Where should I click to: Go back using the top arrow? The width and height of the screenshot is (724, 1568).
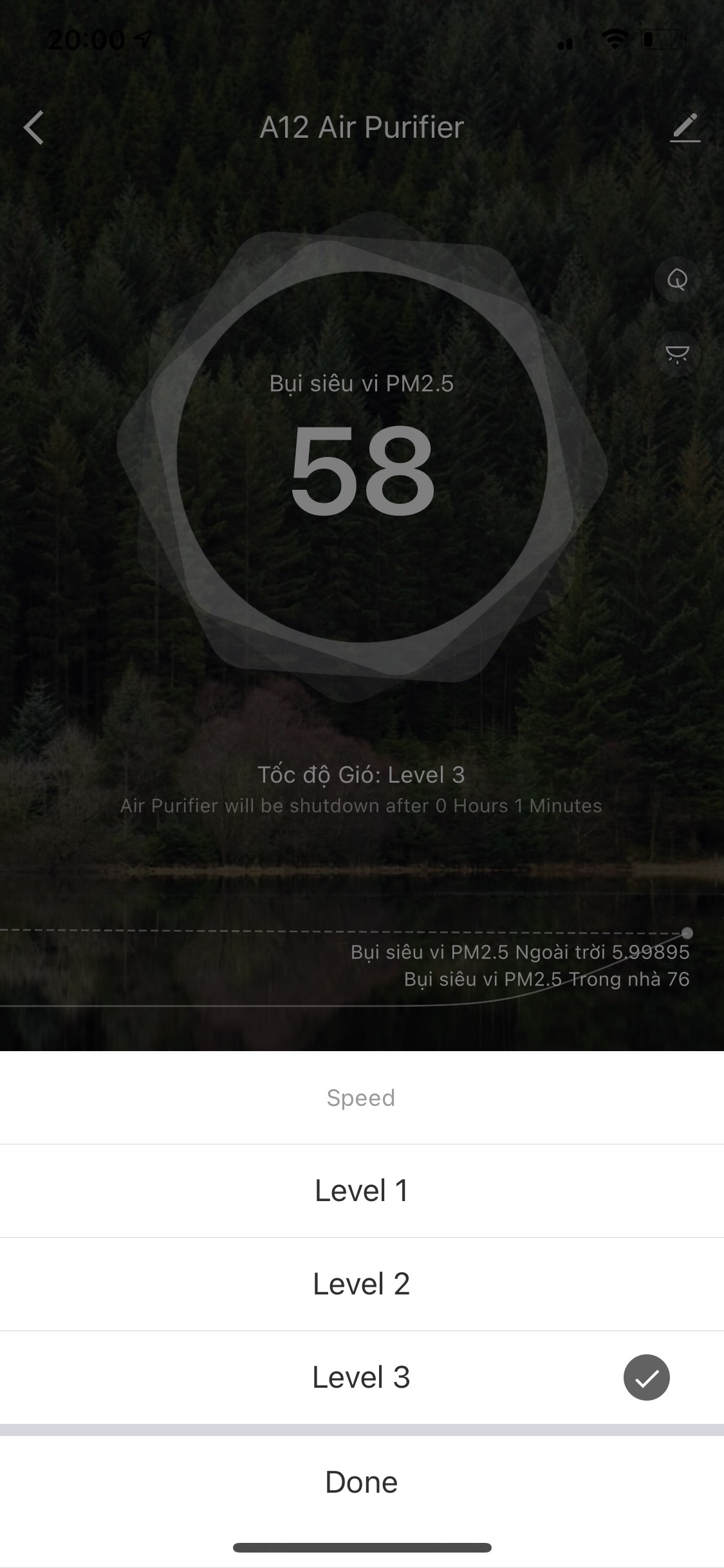pyautogui.click(x=34, y=127)
